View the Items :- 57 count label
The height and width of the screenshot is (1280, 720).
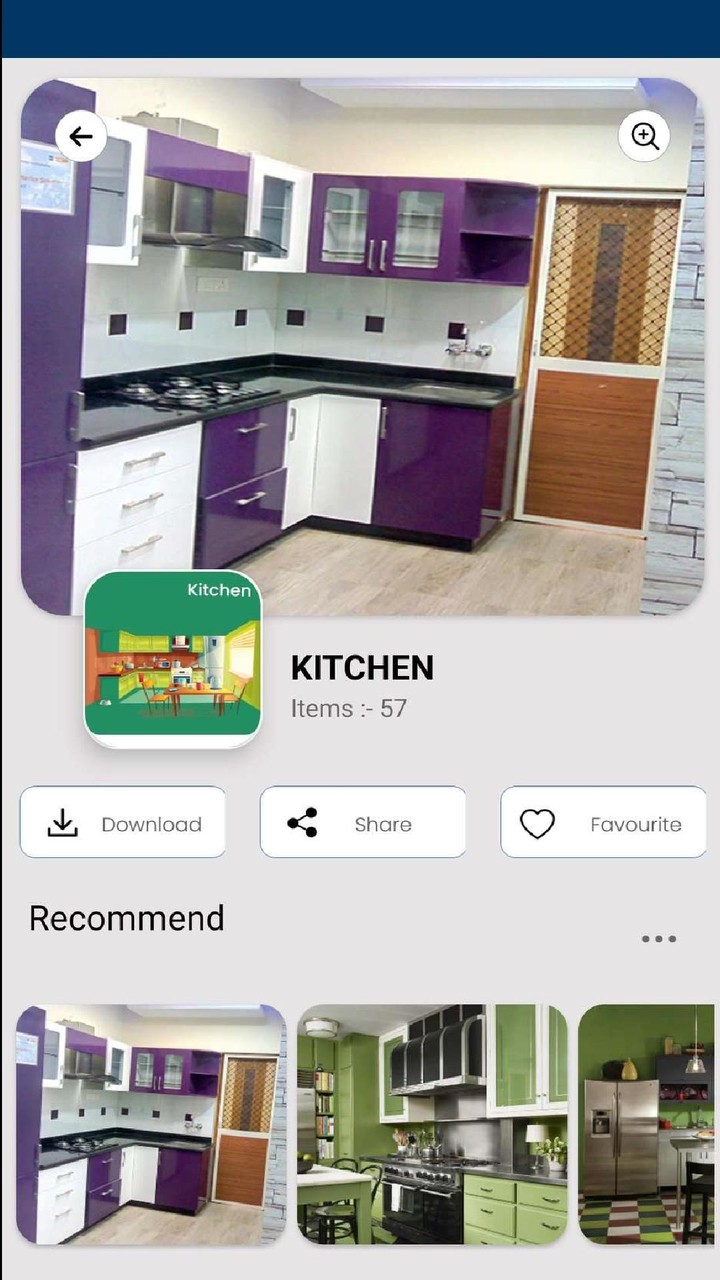(x=346, y=708)
